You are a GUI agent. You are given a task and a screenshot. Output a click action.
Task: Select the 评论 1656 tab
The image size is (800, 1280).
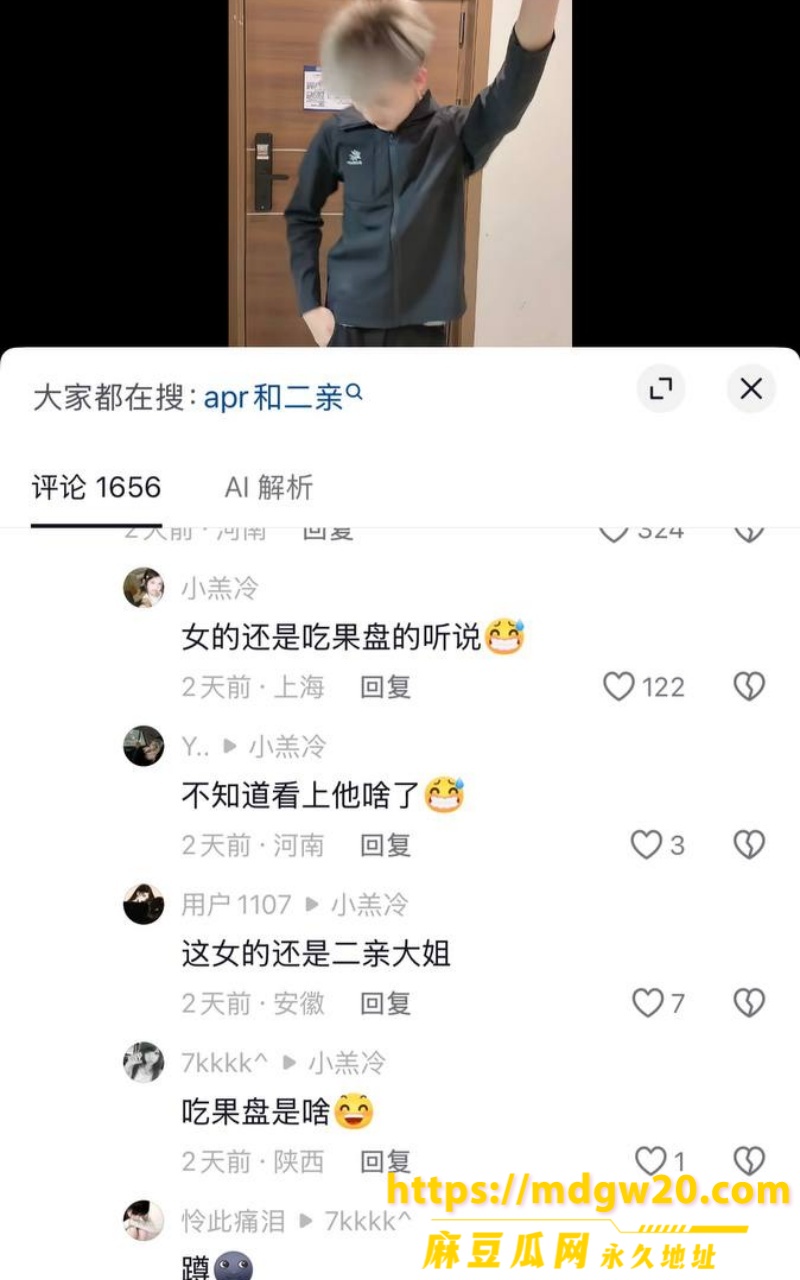pos(96,487)
